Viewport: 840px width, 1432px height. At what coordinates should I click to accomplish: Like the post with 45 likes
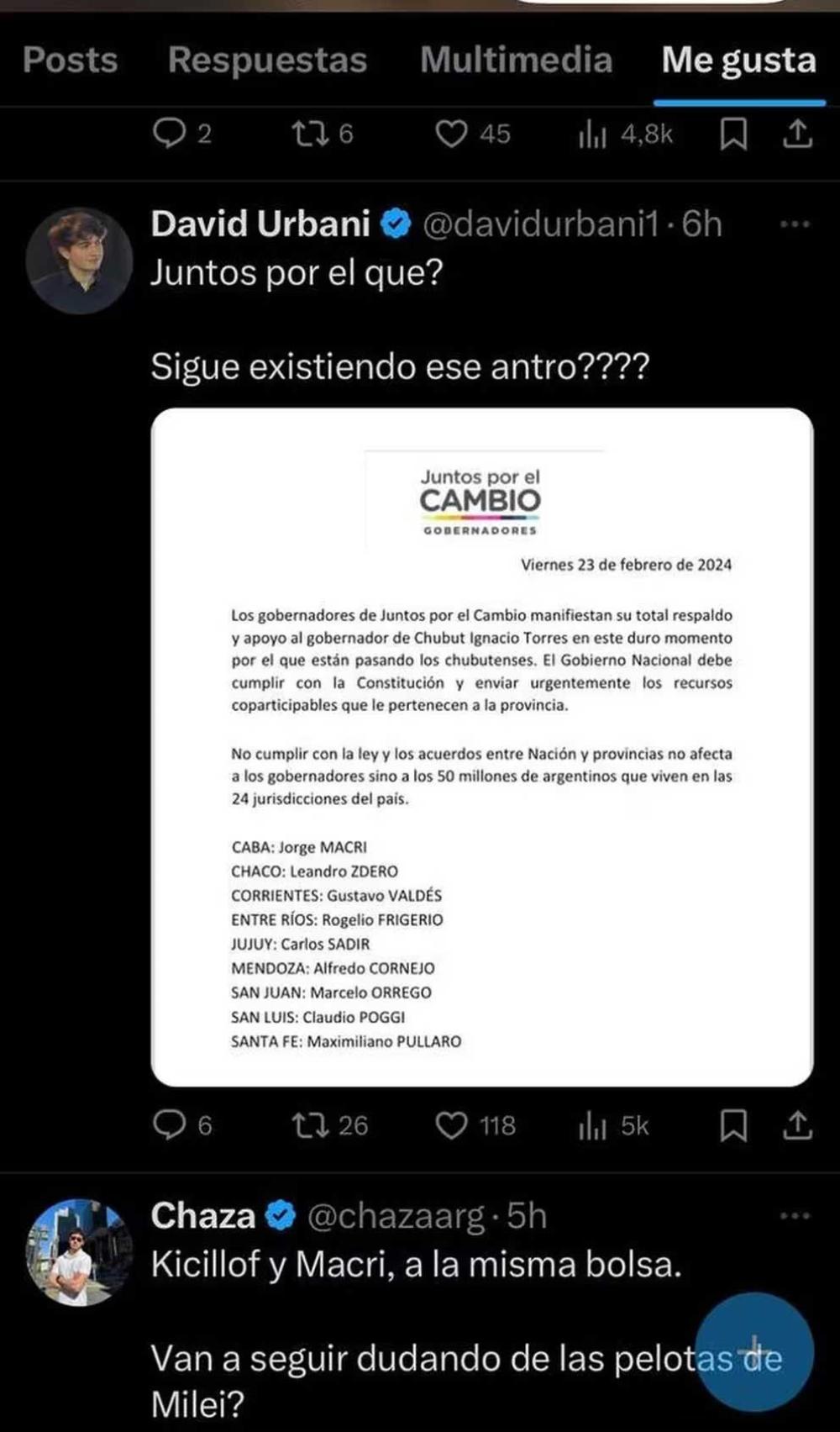coord(473,134)
